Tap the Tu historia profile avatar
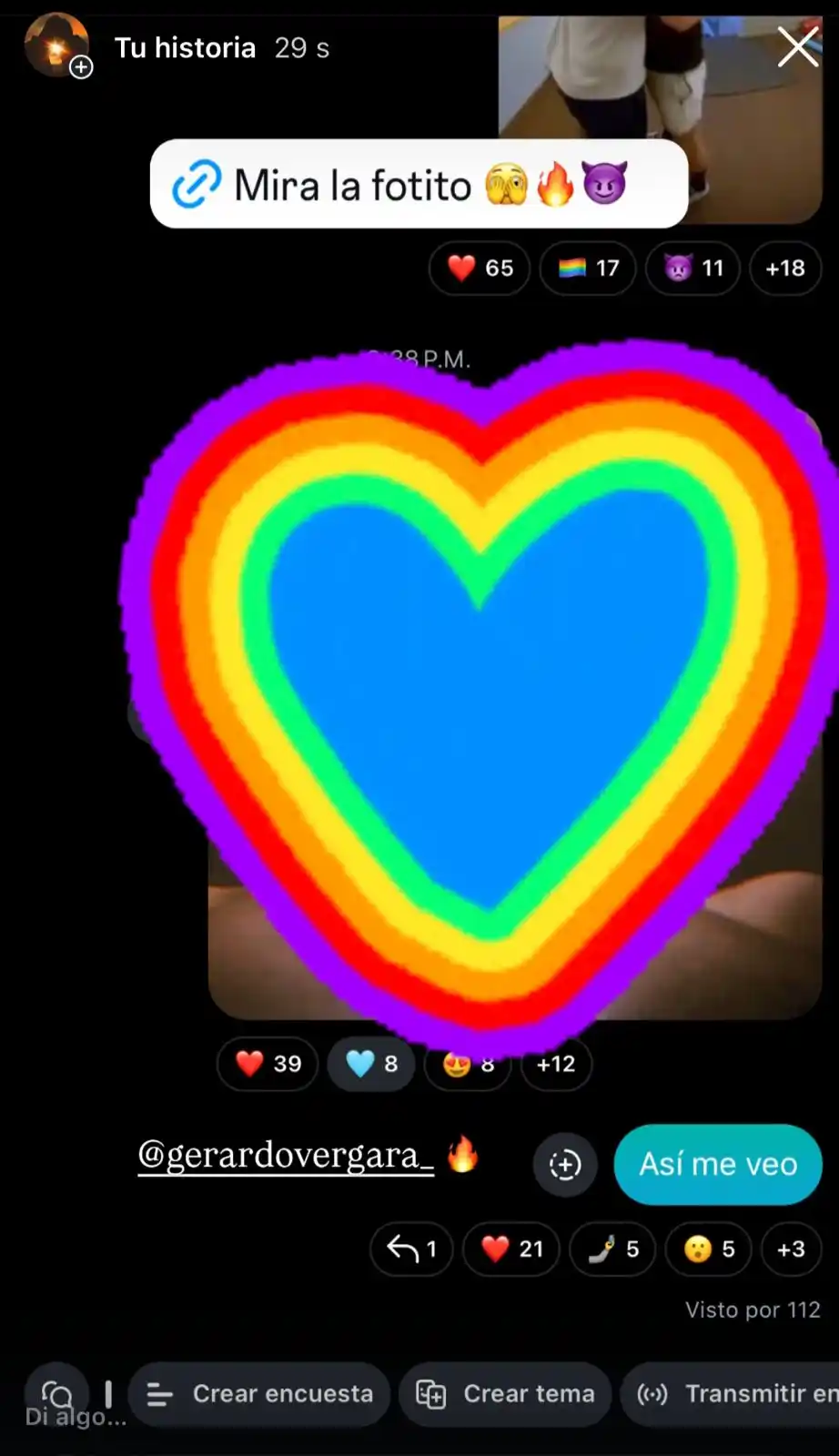Image resolution: width=839 pixels, height=1456 pixels. (x=56, y=45)
